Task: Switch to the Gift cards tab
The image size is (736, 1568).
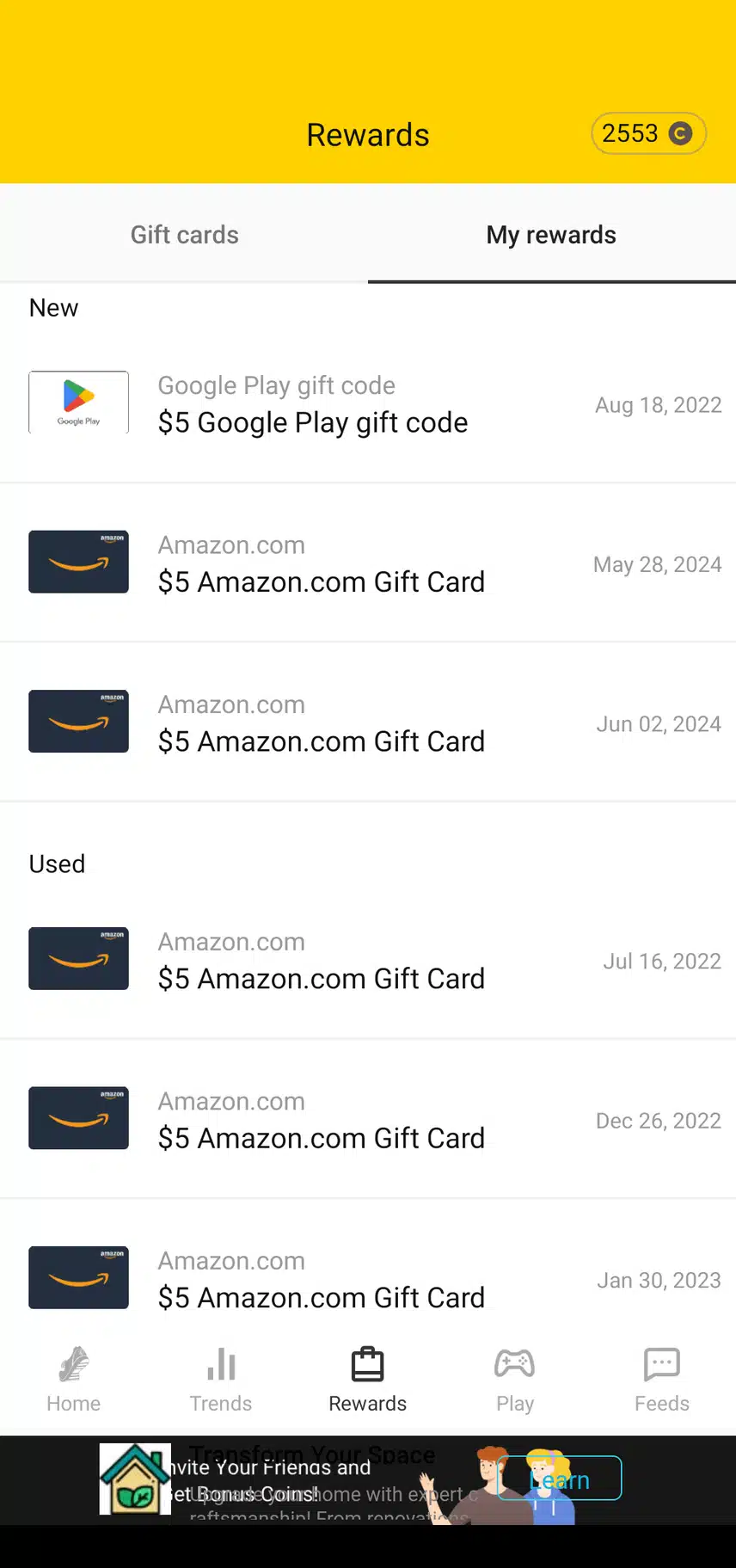Action: pyautogui.click(x=184, y=235)
